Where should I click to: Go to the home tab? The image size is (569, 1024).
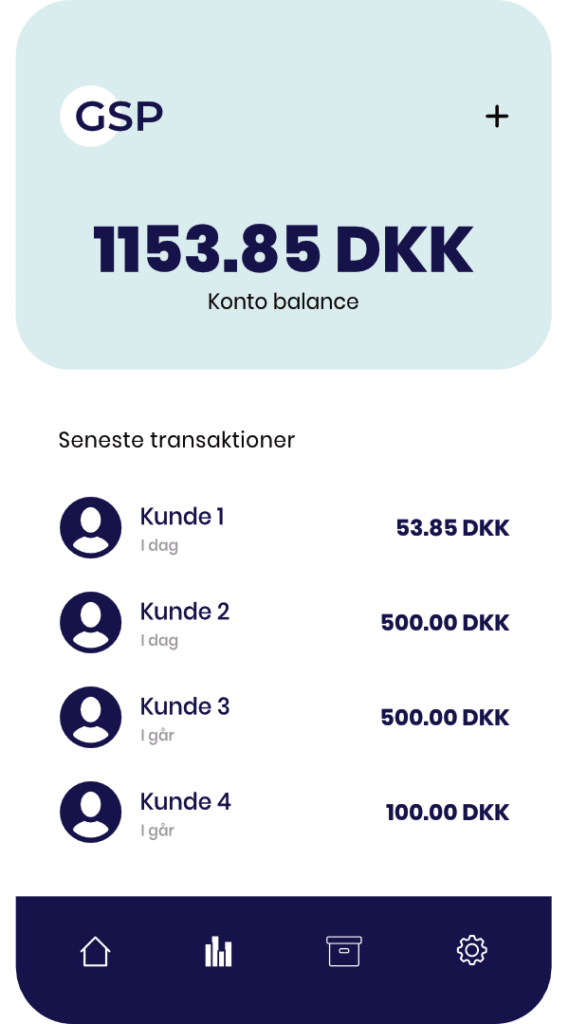(x=95, y=951)
